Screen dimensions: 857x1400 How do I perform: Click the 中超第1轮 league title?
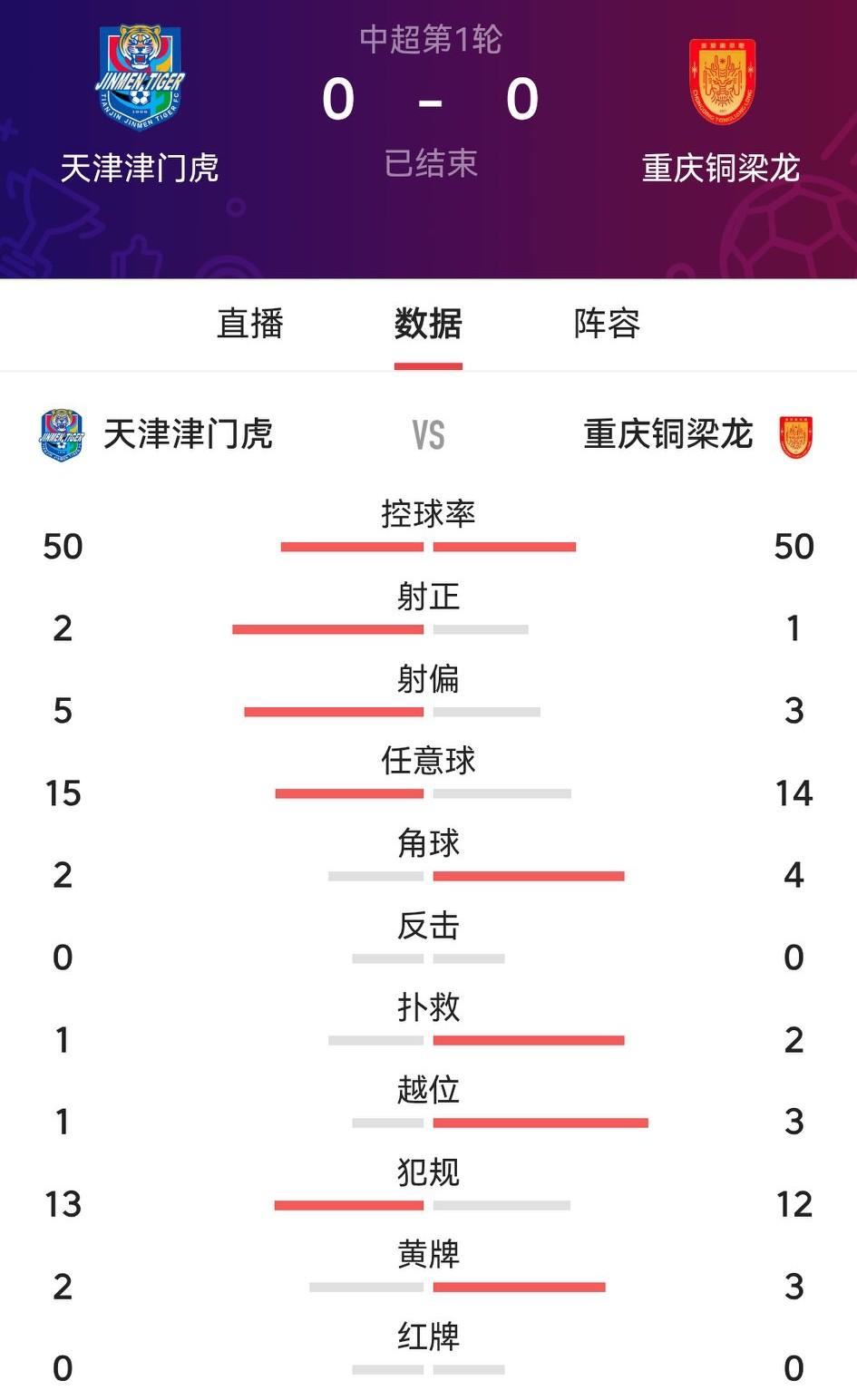pos(428,38)
